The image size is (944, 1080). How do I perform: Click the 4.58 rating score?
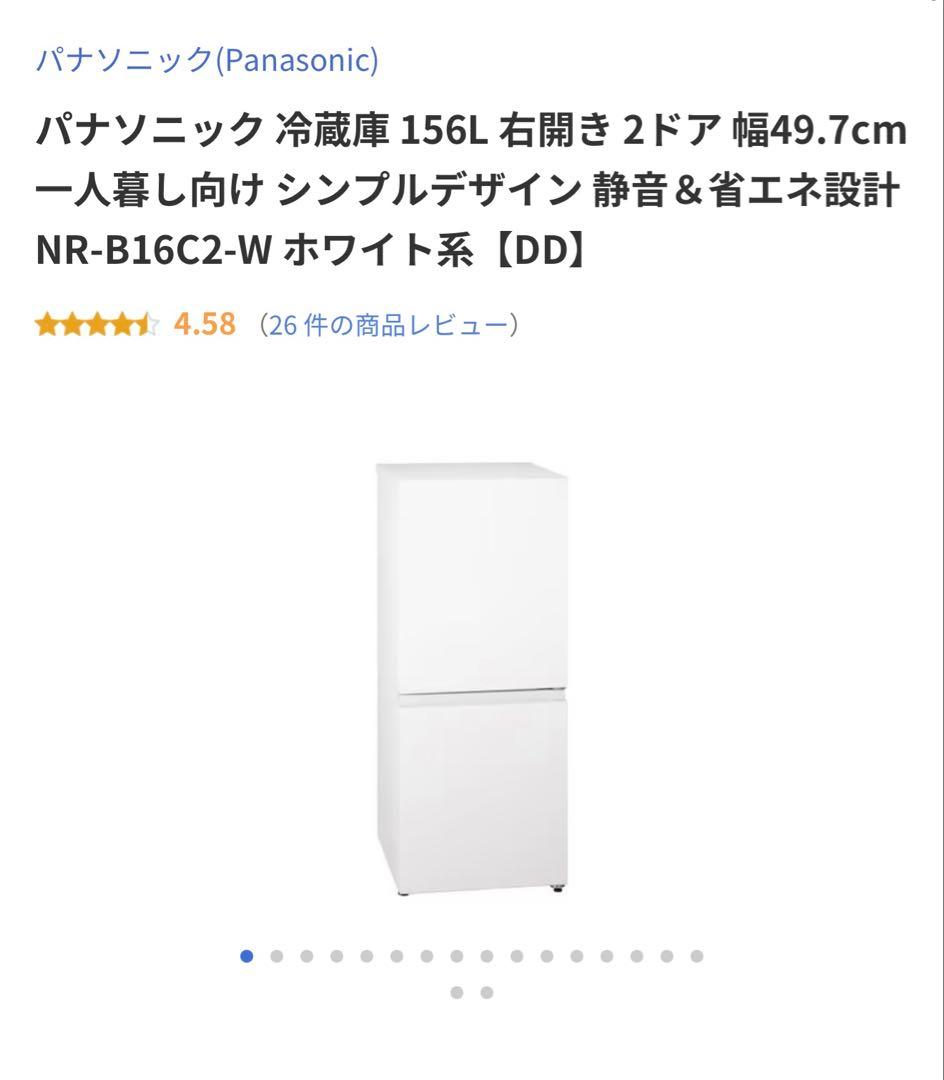(207, 325)
